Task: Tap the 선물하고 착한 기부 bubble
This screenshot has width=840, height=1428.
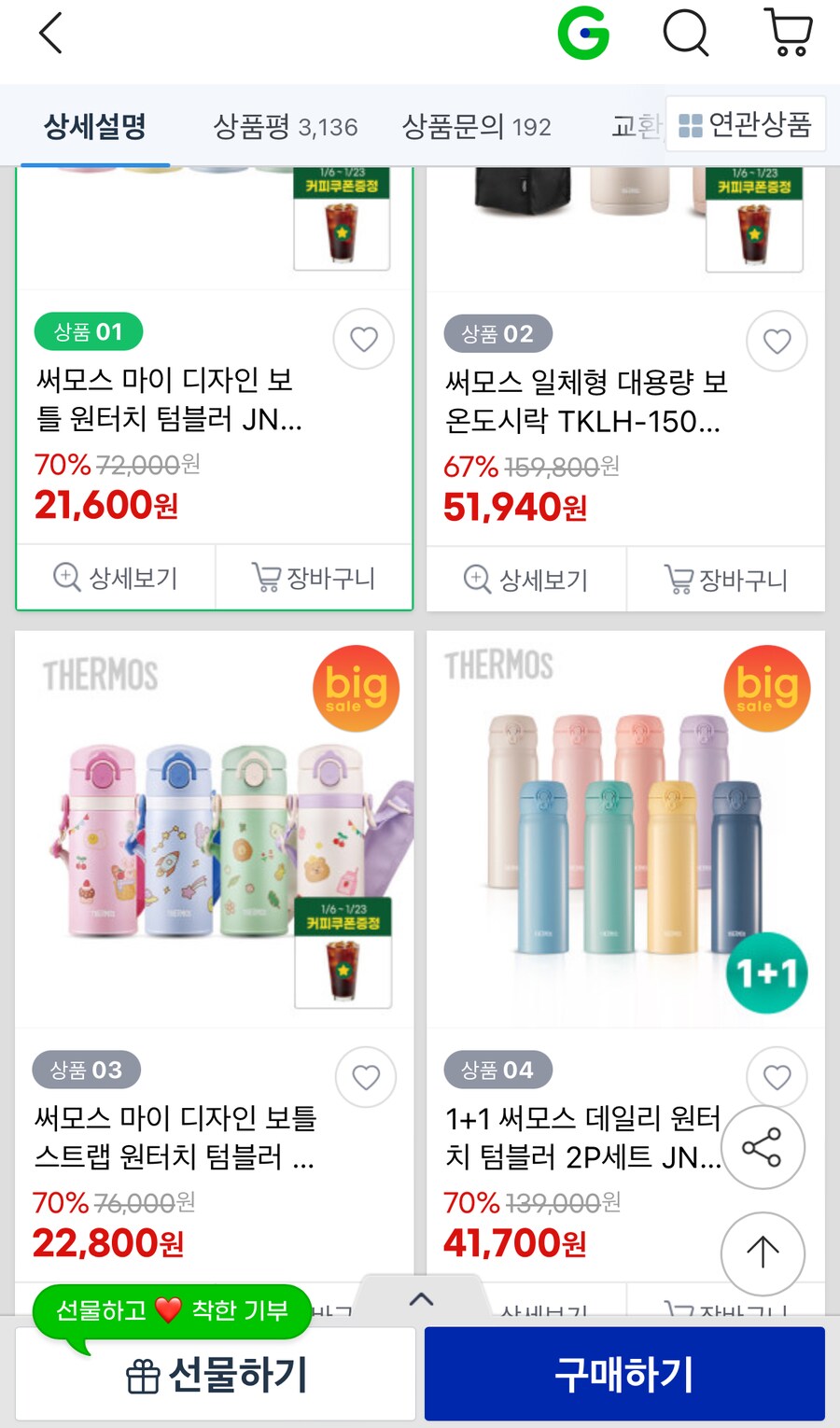Action: pyautogui.click(x=171, y=1311)
